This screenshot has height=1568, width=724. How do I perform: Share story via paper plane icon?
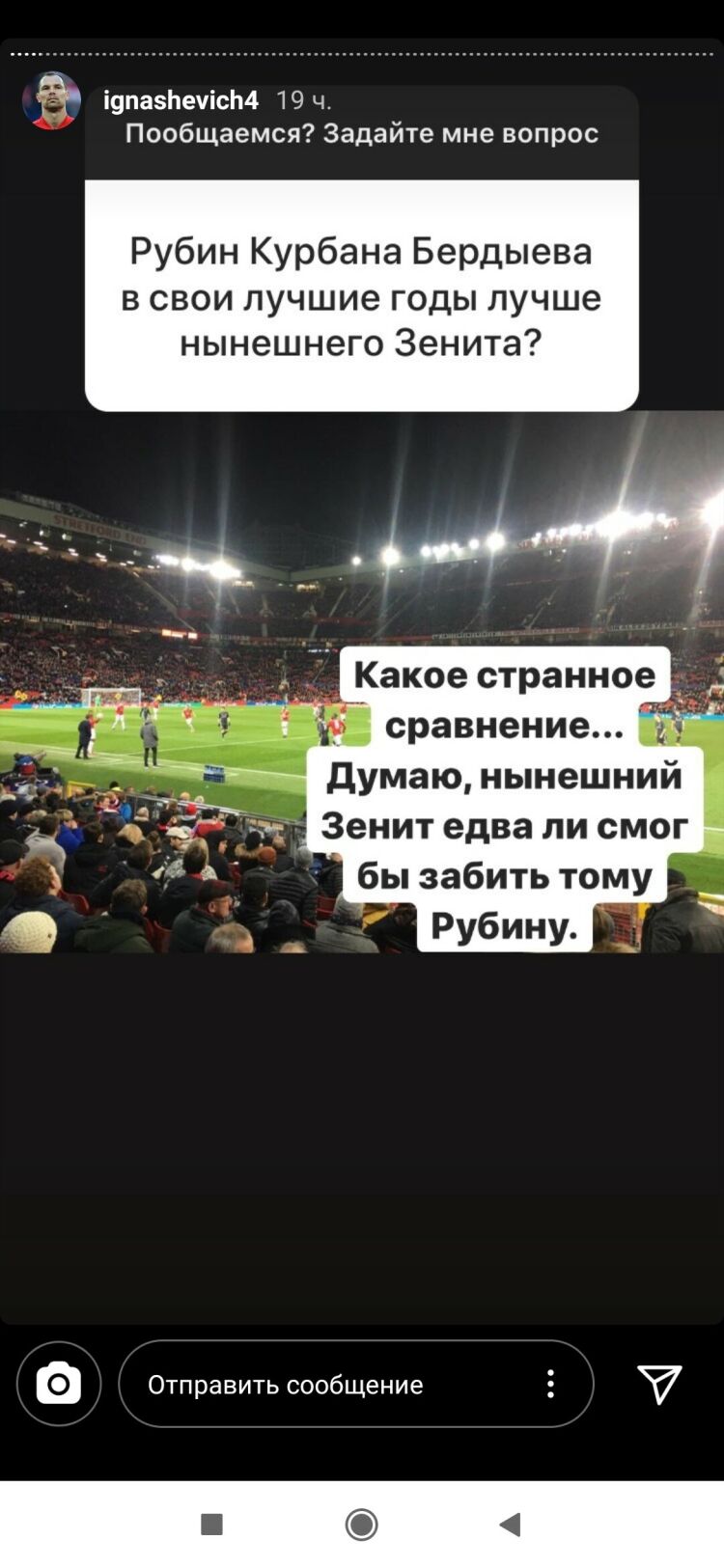660,1384
